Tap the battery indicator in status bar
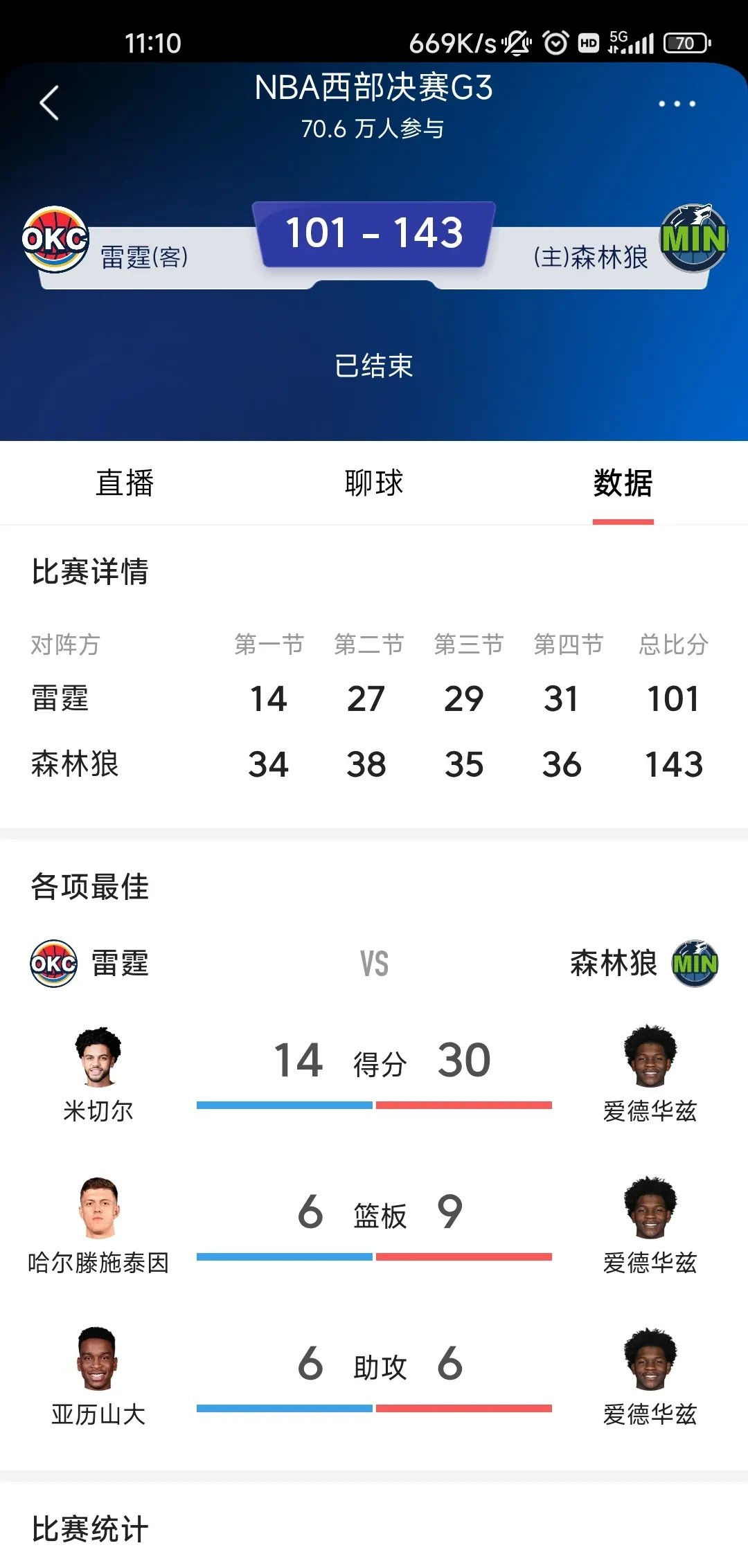This screenshot has width=748, height=1568. click(x=684, y=43)
